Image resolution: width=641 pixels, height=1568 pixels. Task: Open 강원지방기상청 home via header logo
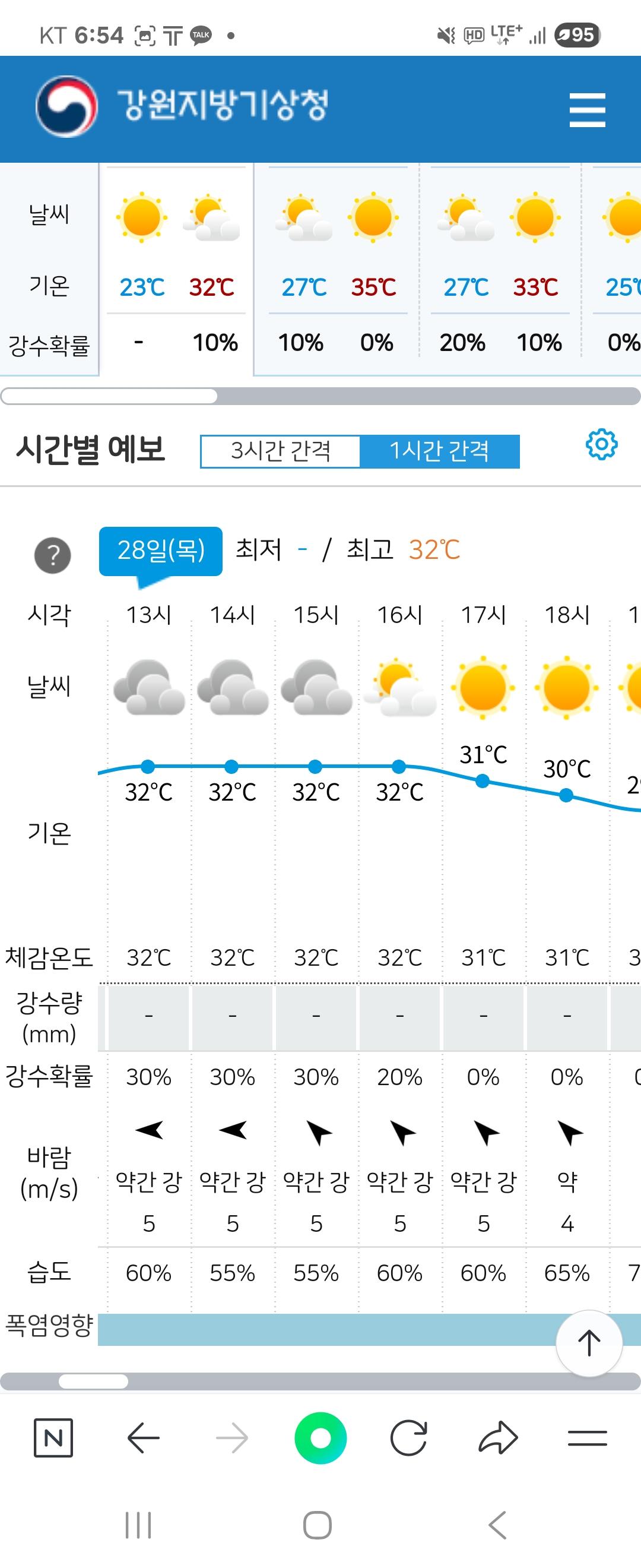click(x=182, y=106)
